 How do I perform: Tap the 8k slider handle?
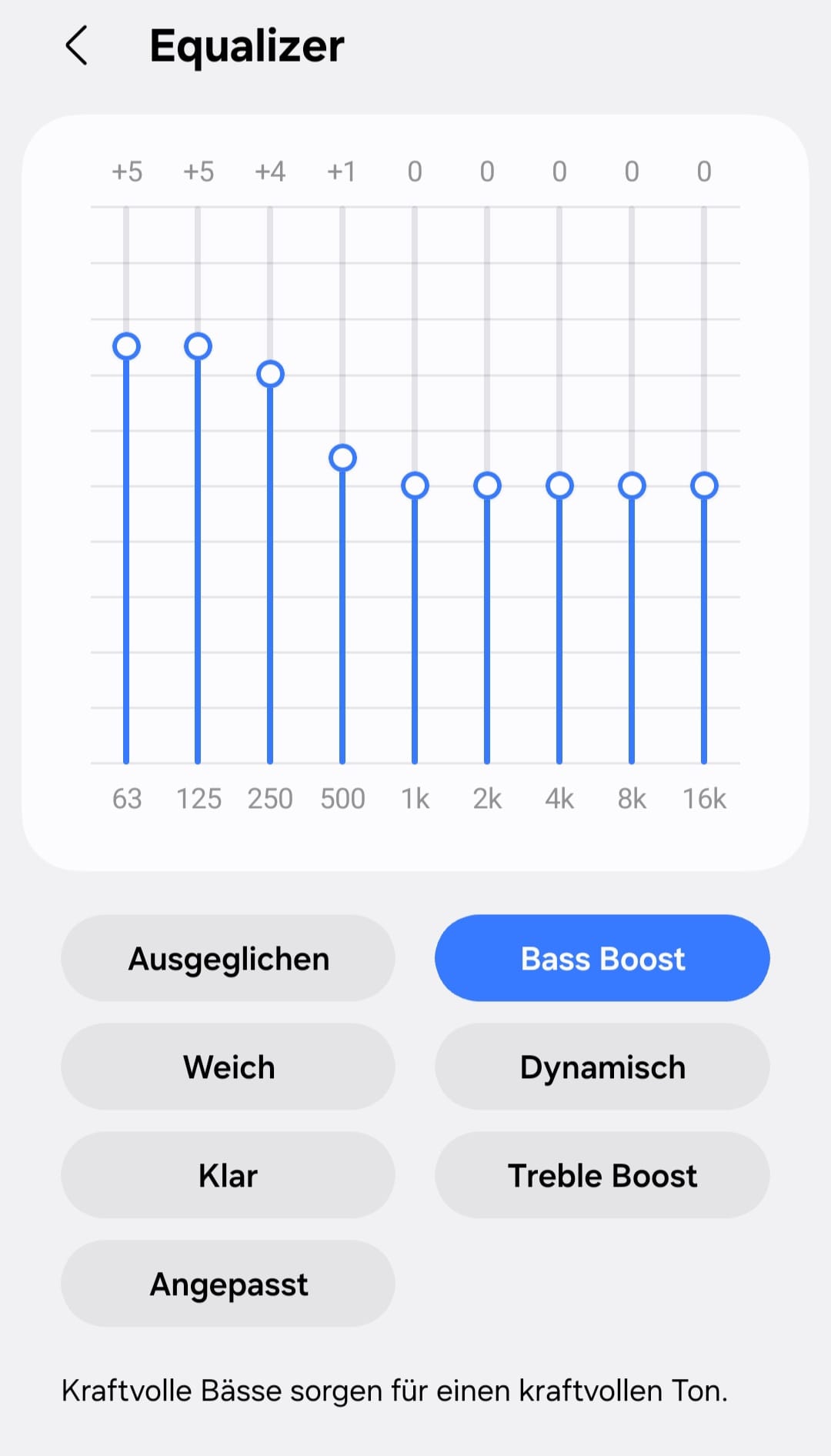pyautogui.click(x=632, y=486)
